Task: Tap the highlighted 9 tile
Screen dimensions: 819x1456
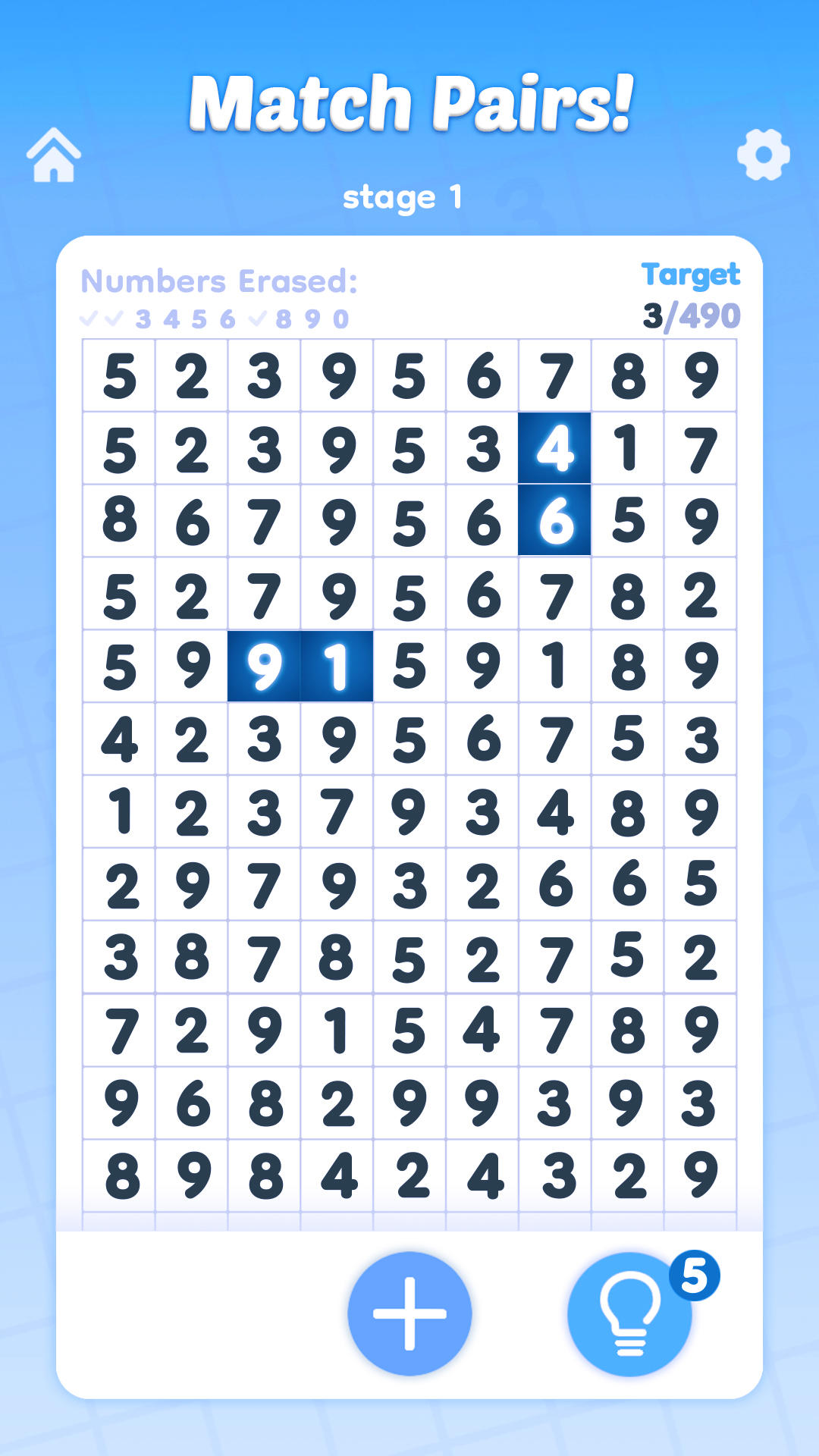Action: pyautogui.click(x=264, y=667)
